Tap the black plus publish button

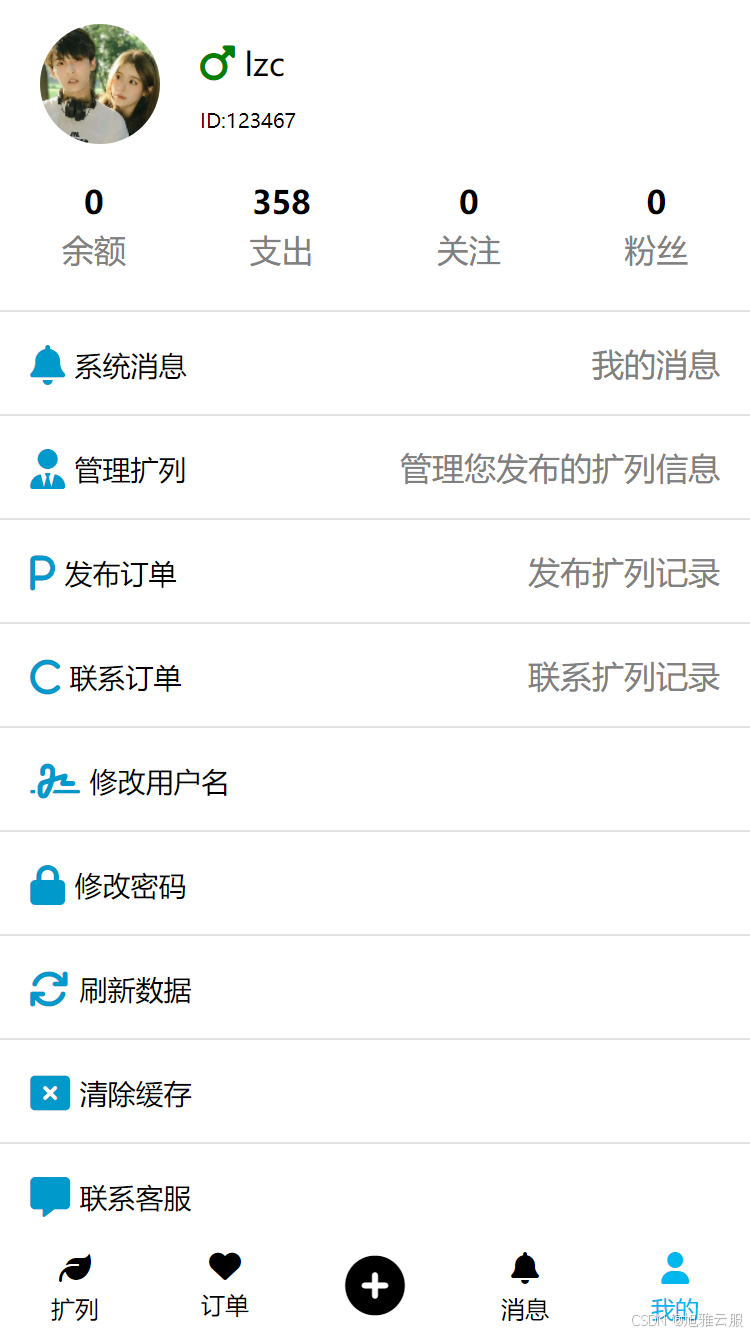point(375,1286)
